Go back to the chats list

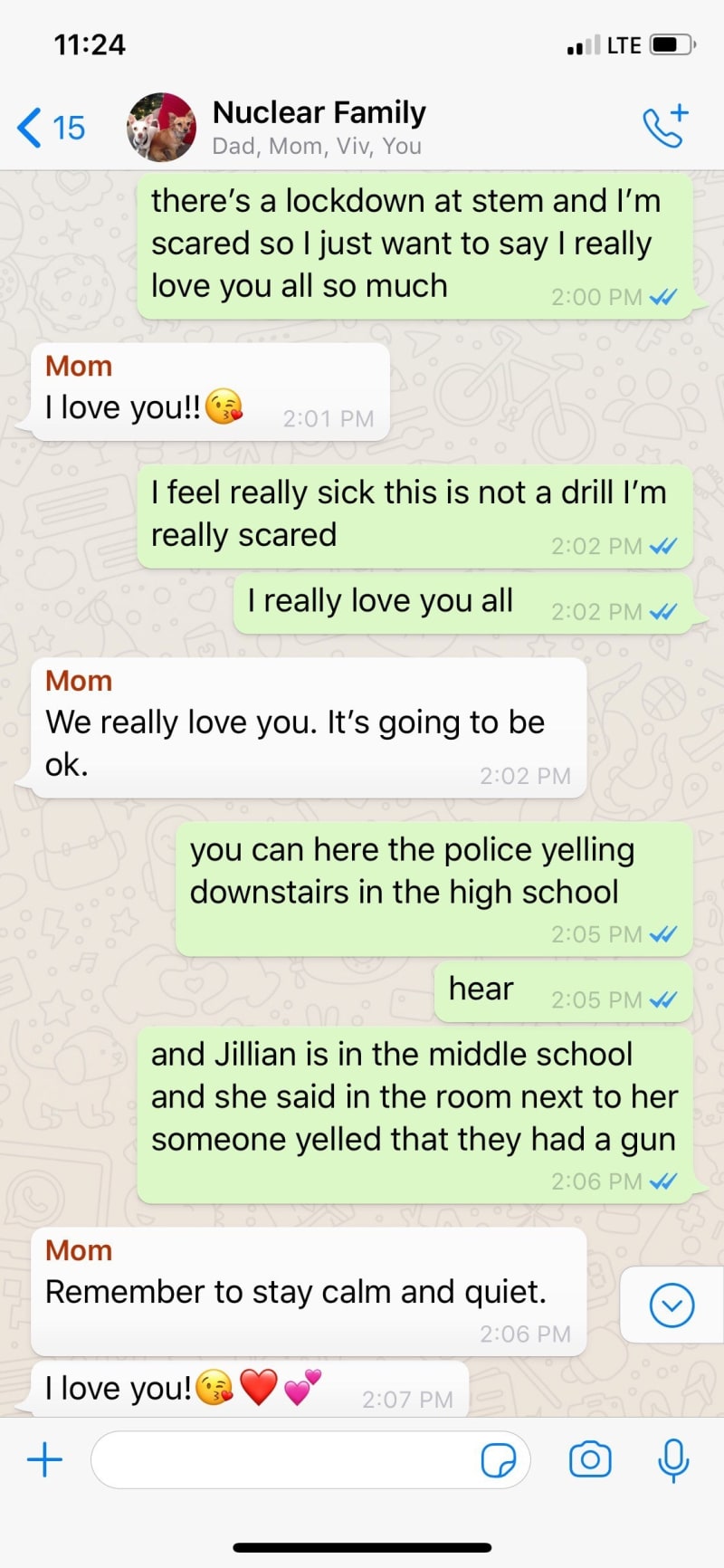click(50, 128)
